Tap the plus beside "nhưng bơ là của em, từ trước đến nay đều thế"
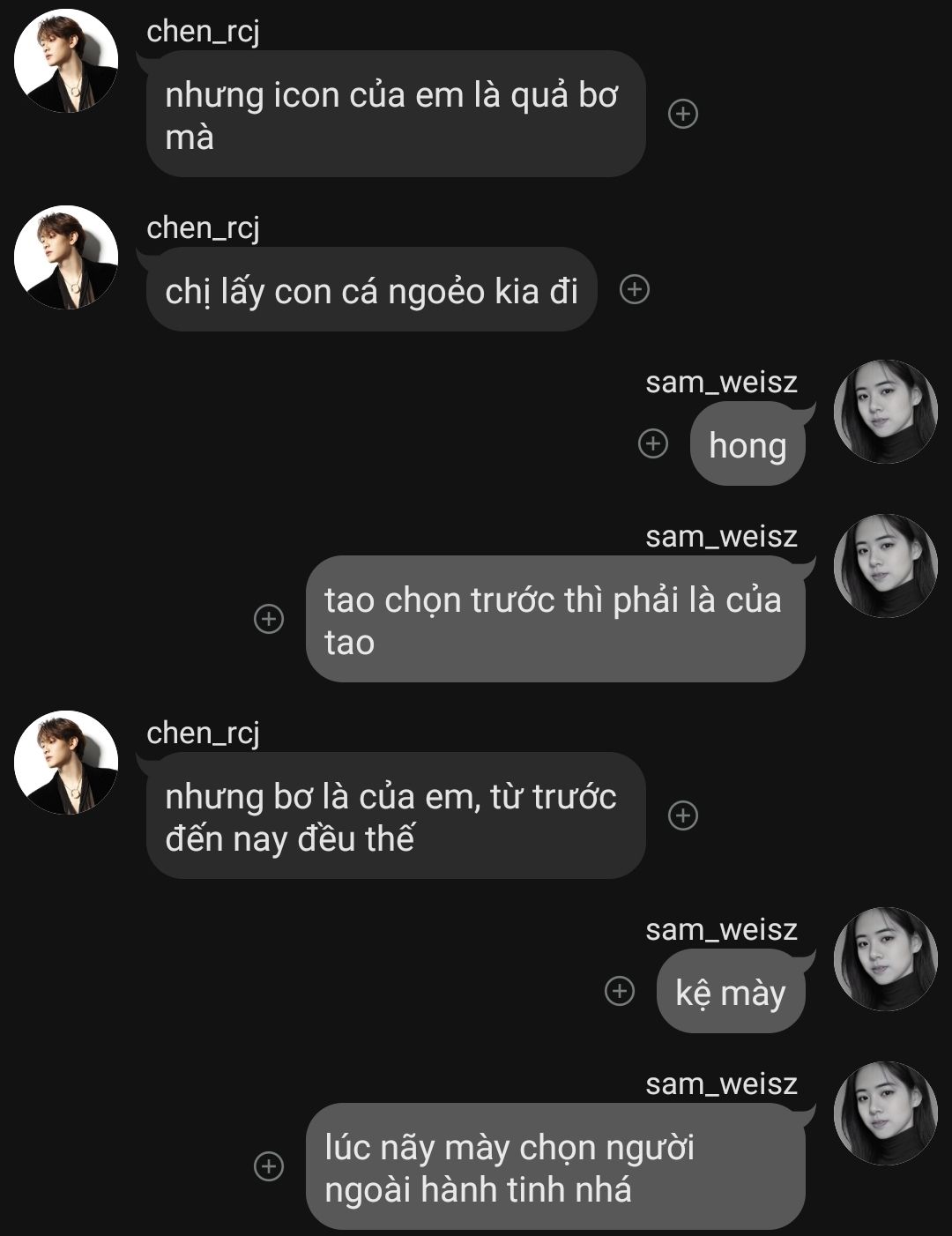Screen dimensions: 952x1236 pyautogui.click(x=683, y=815)
